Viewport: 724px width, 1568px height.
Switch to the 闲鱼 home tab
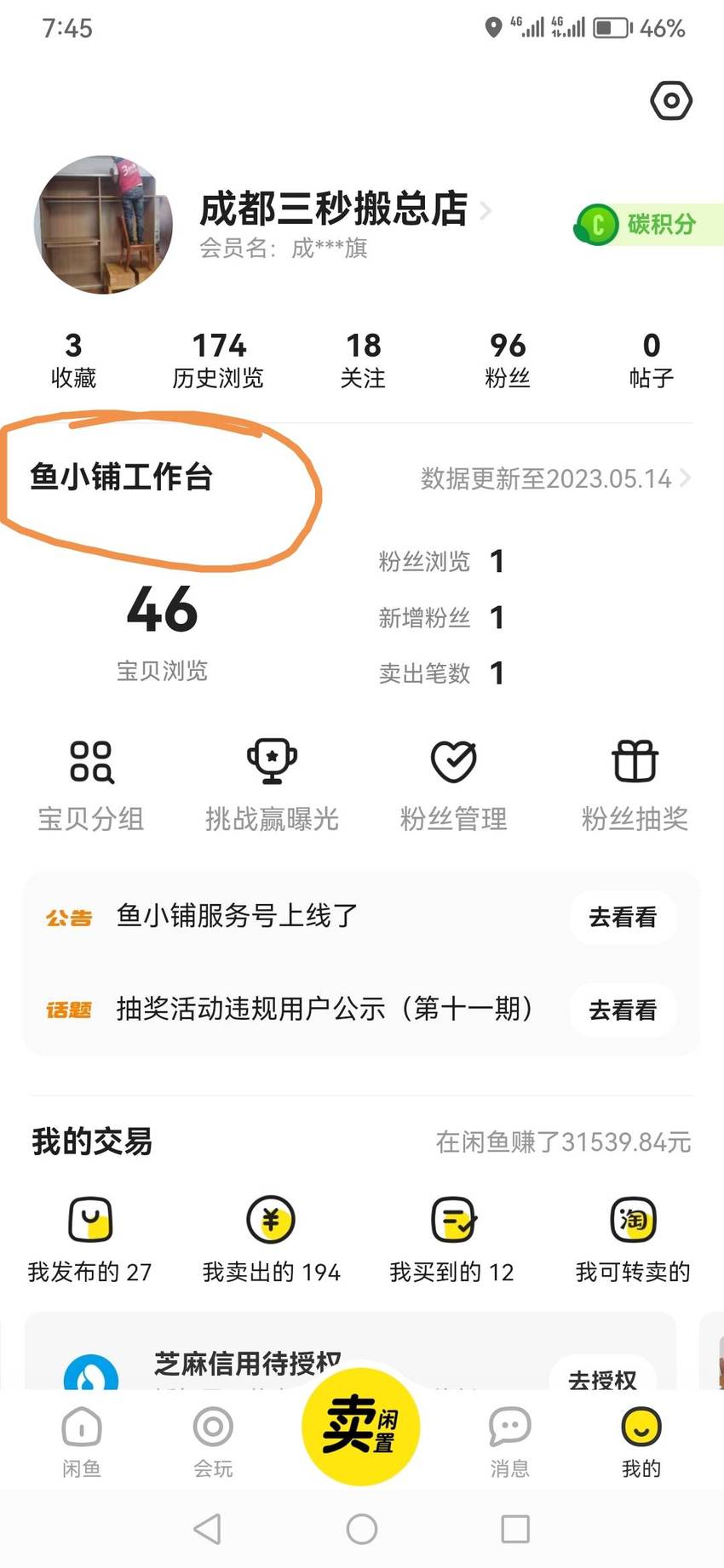pos(82,1442)
